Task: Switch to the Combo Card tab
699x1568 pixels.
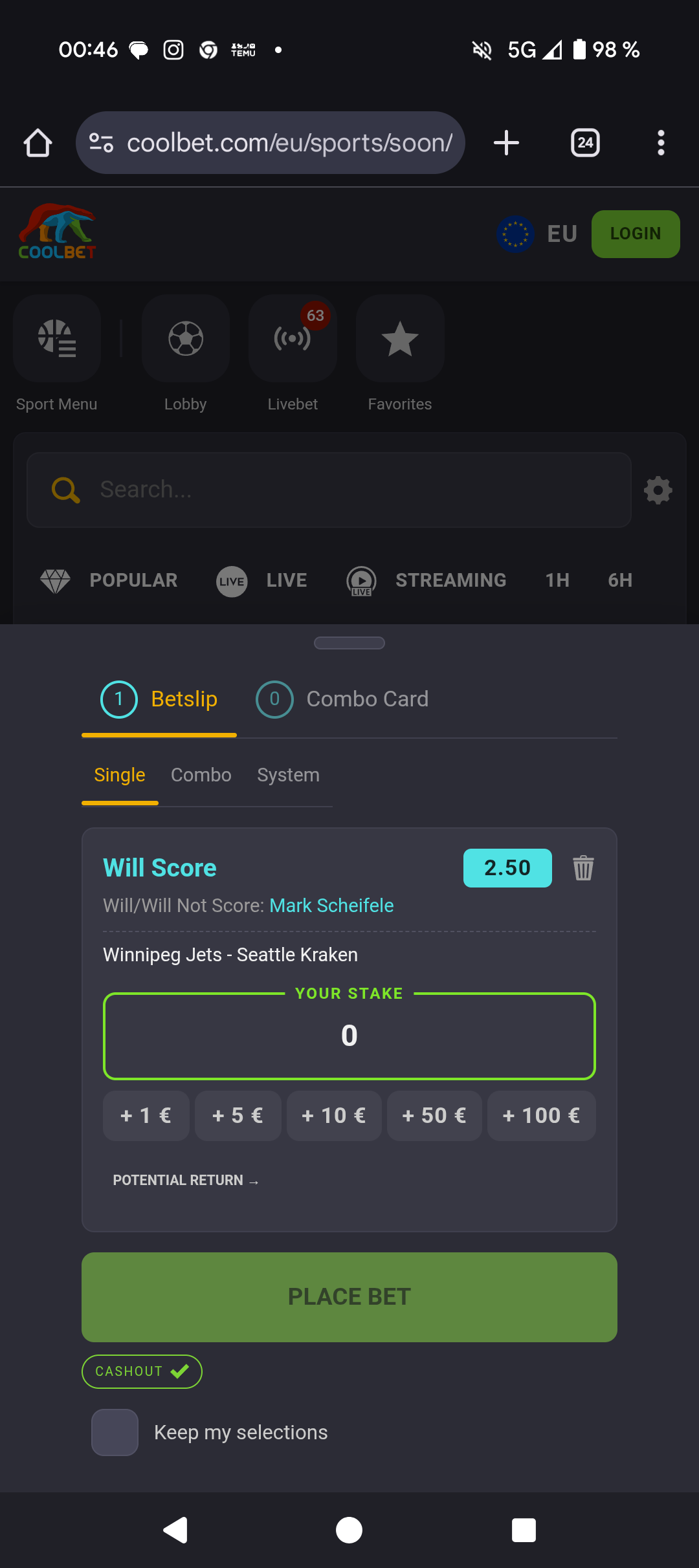Action: (x=342, y=699)
